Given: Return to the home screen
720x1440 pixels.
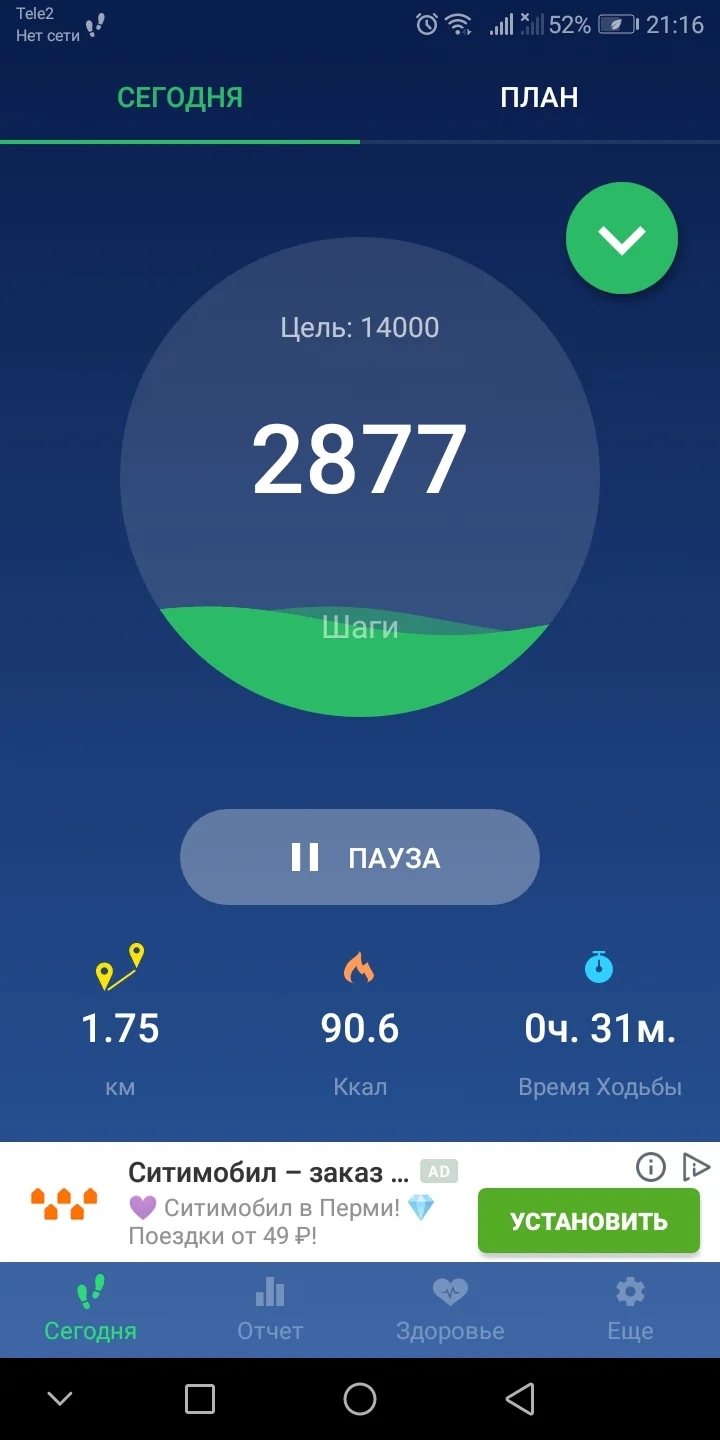Looking at the screenshot, I should (360, 1399).
